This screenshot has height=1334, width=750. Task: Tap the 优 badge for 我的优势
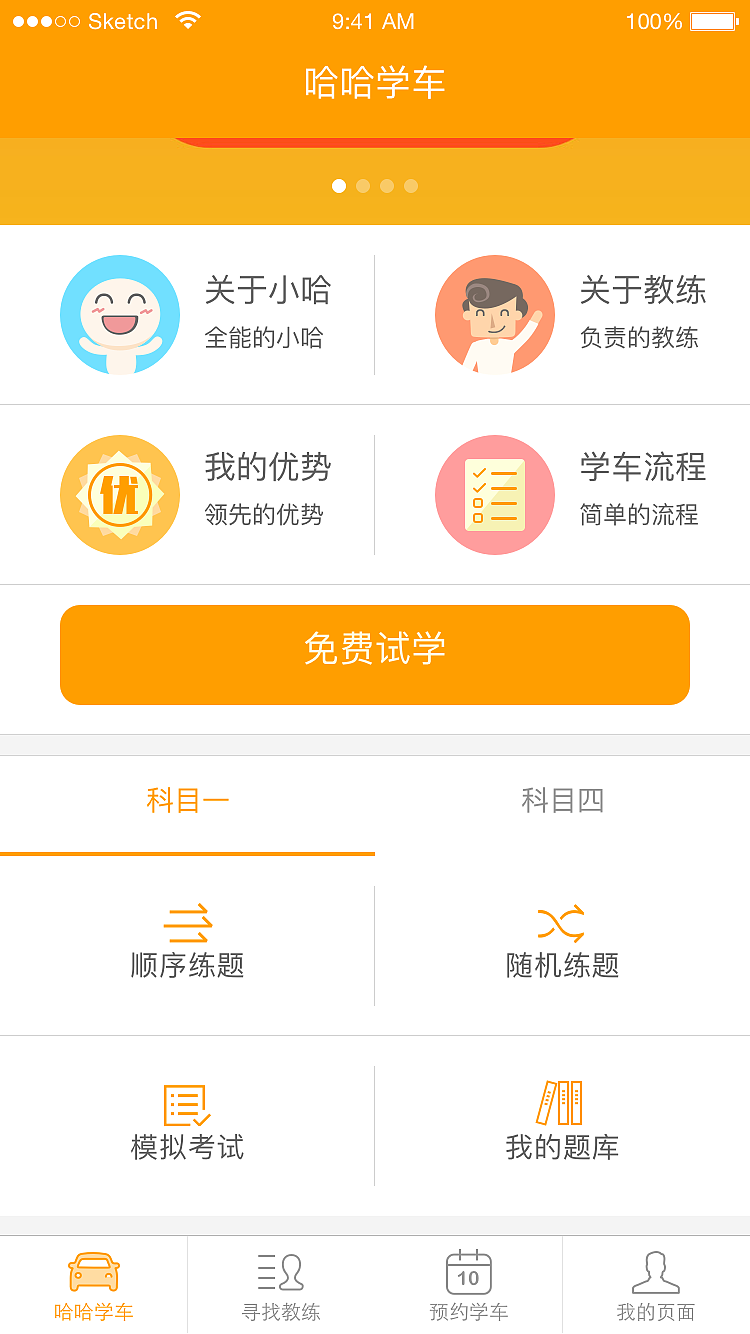click(x=120, y=494)
